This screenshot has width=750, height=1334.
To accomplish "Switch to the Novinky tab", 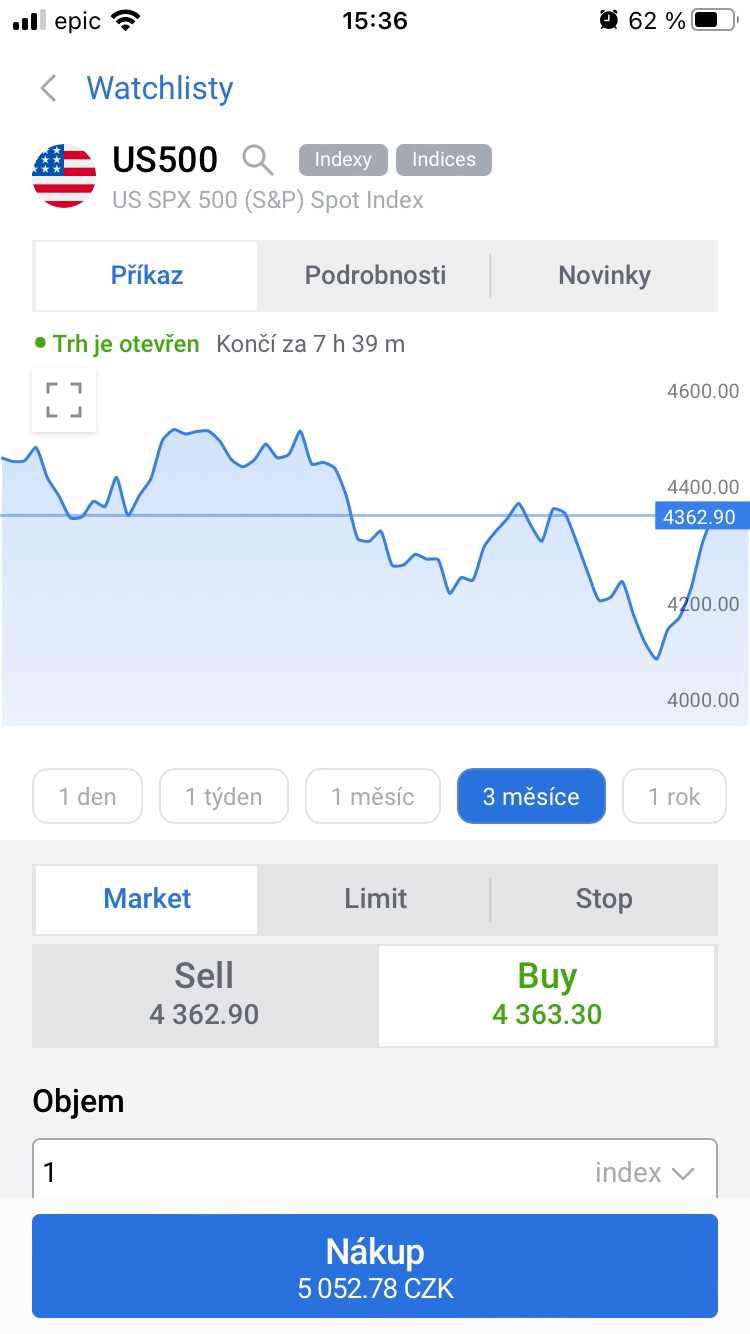I will click(x=604, y=276).
